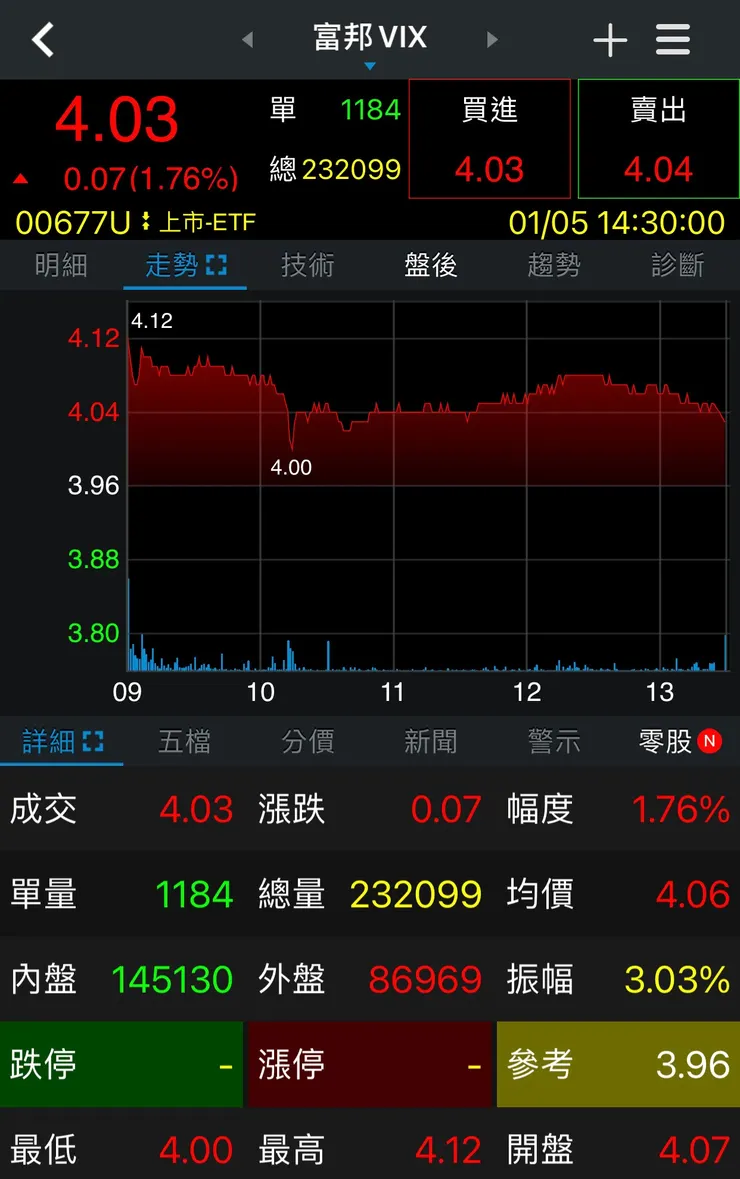
Task: Select the 分價 price distribution view
Action: tap(307, 741)
